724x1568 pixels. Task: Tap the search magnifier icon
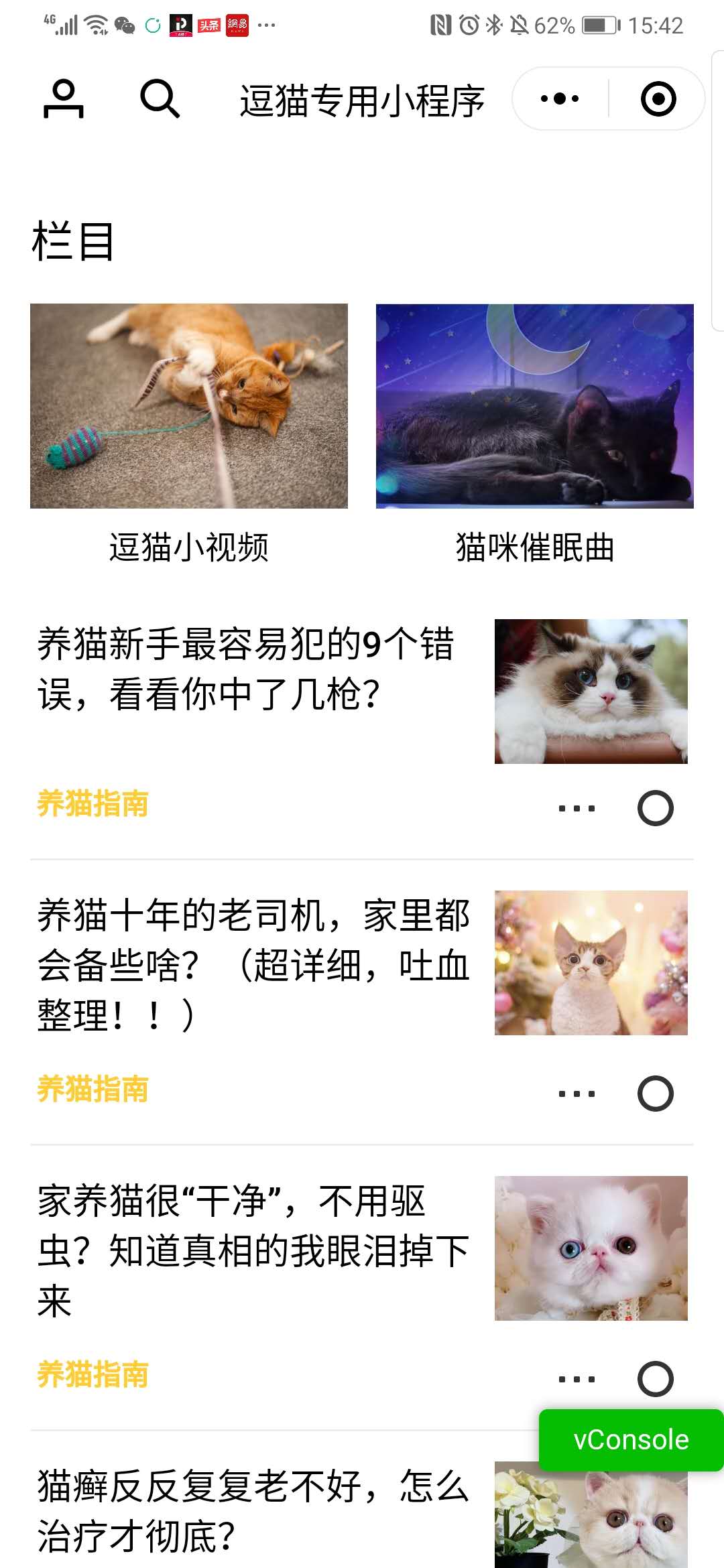coord(160,99)
